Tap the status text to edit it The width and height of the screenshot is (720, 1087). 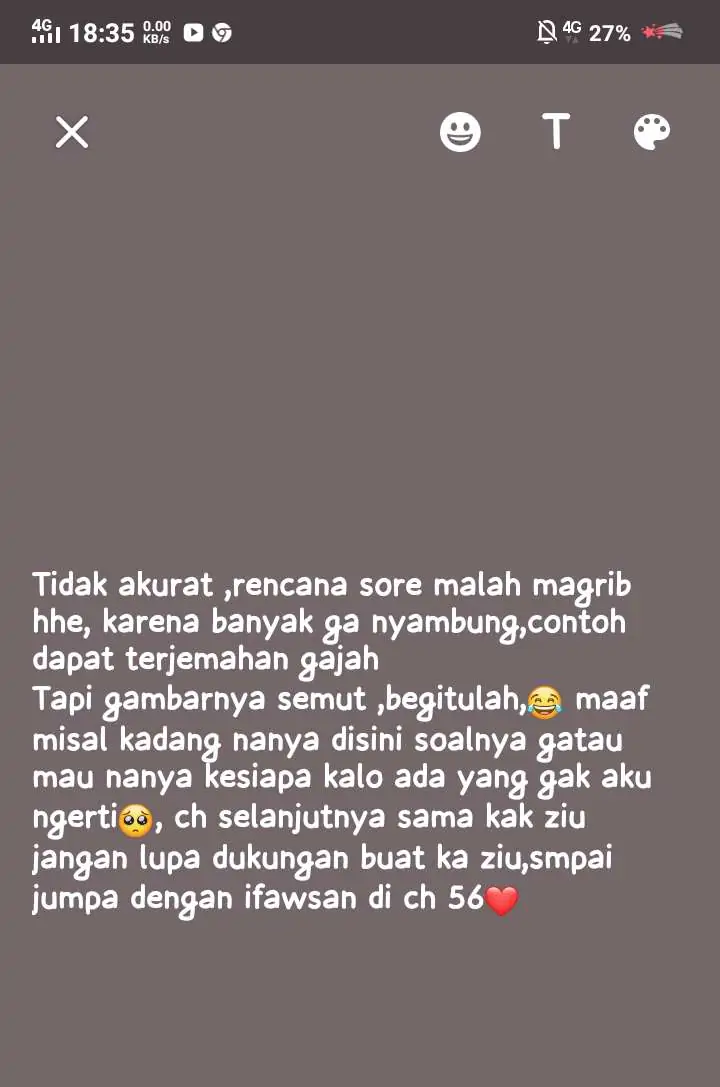340,740
